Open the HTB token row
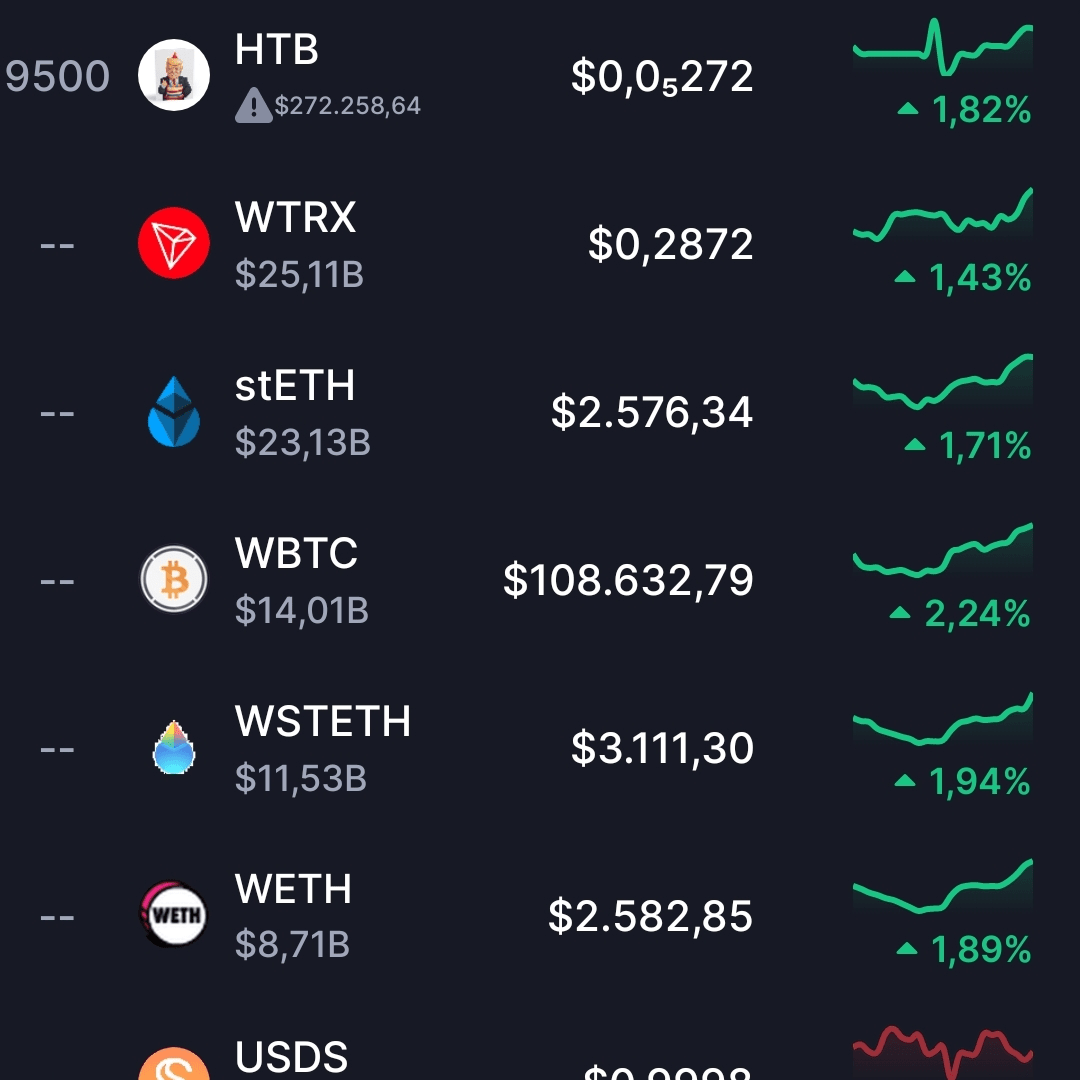1080x1080 pixels. point(277,50)
